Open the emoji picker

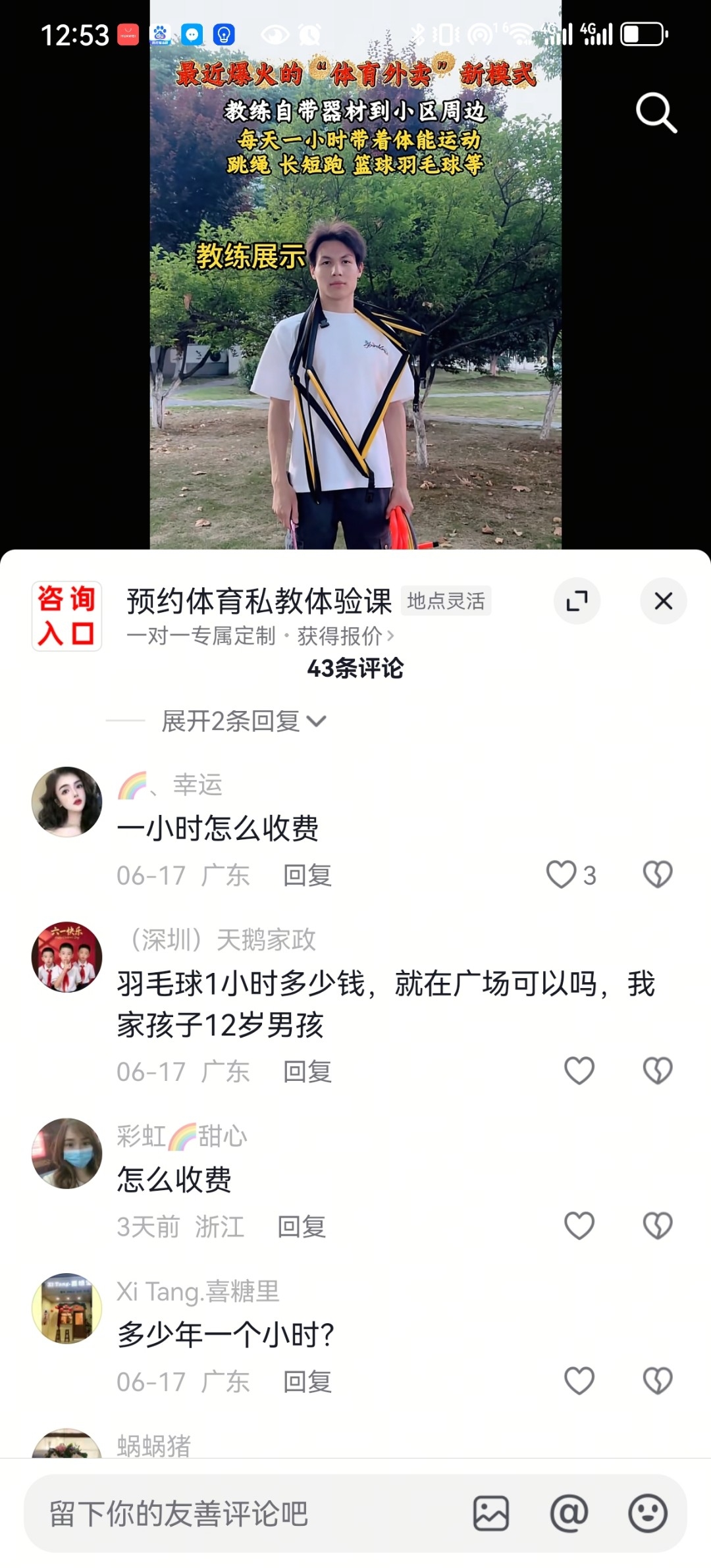(648, 1513)
